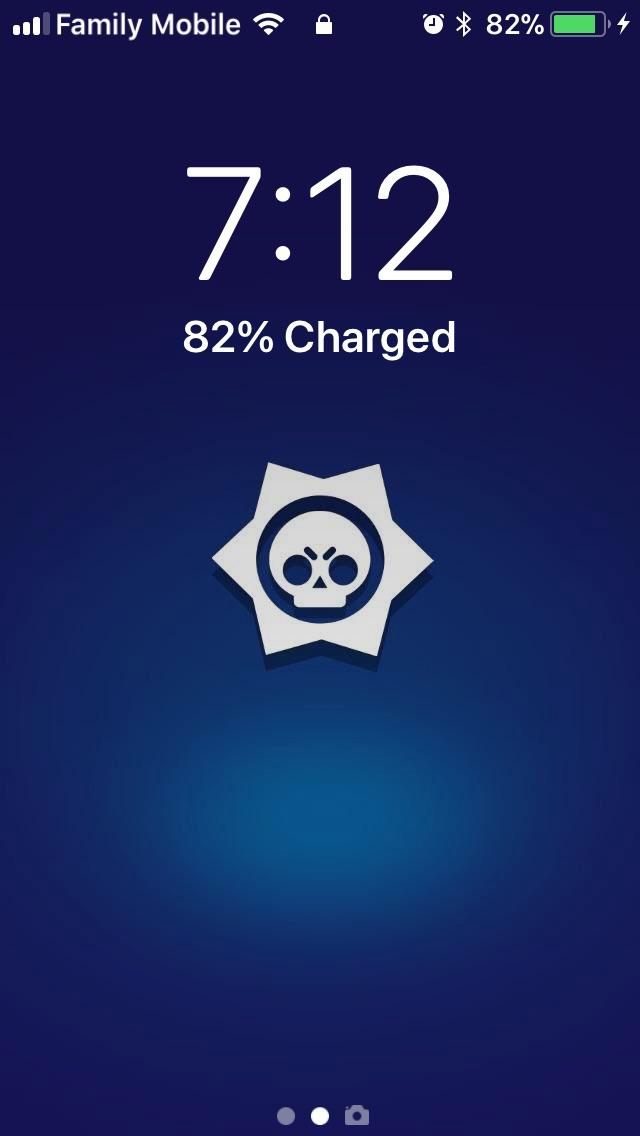Viewport: 640px width, 1136px height.
Task: Open the camera from the lock screen
Action: [x=357, y=1116]
